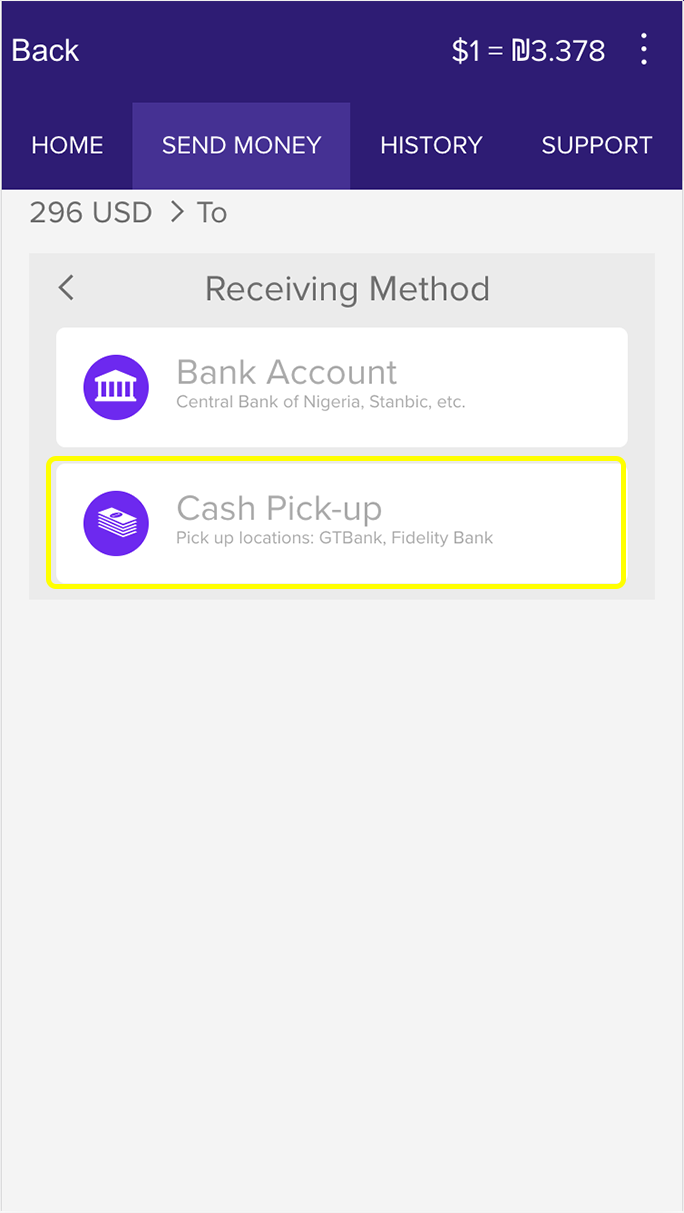
Task: Select Bank Account receiving method
Action: [x=341, y=387]
